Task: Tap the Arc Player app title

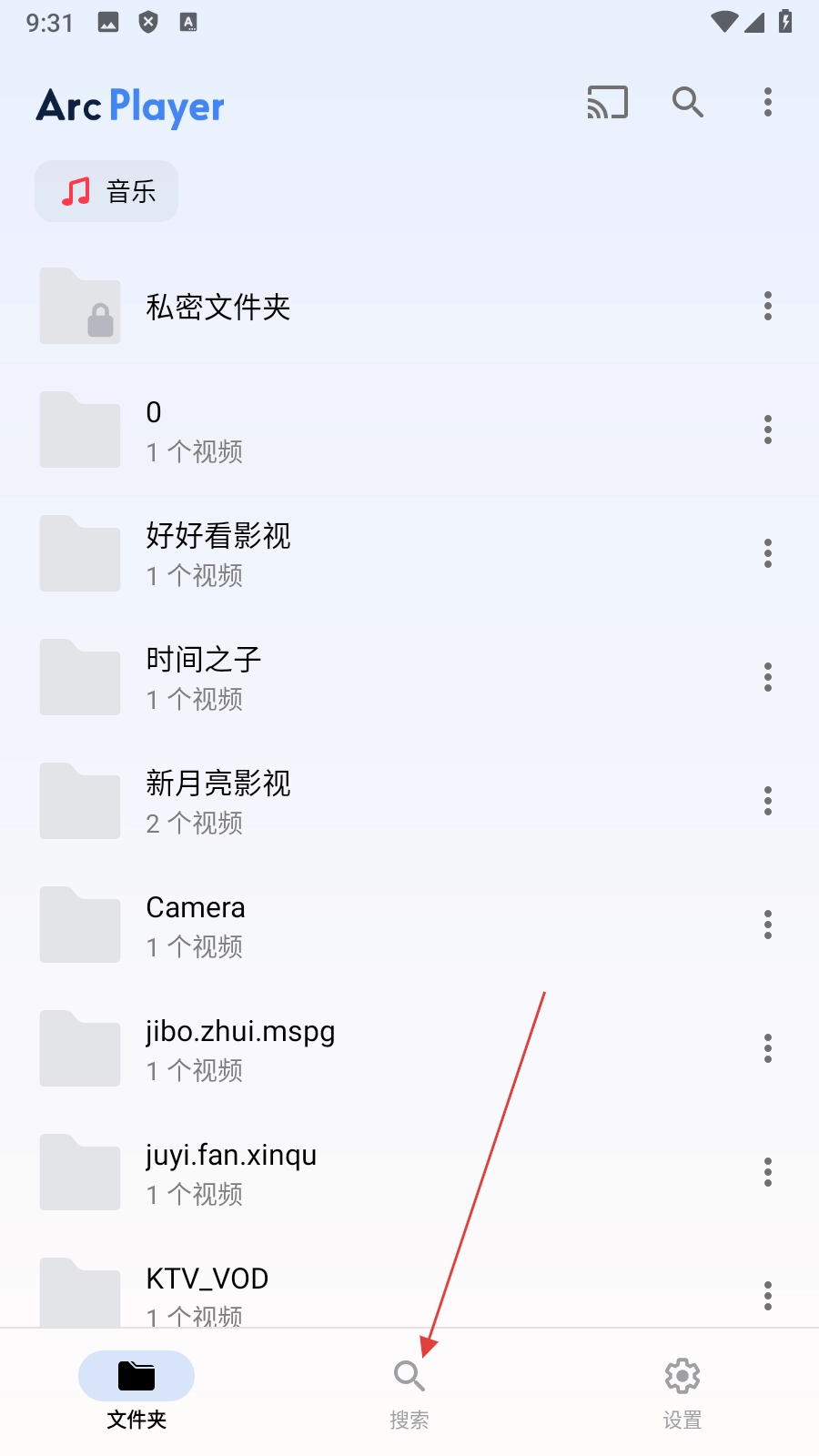Action: click(129, 106)
